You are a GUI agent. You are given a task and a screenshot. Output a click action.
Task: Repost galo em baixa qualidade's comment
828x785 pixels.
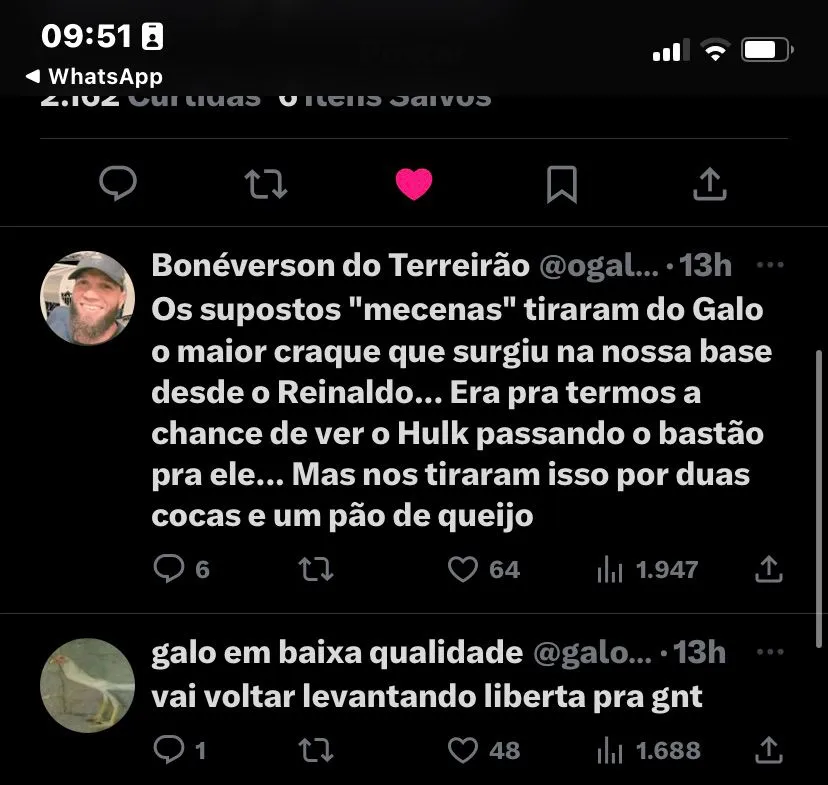[x=316, y=749]
